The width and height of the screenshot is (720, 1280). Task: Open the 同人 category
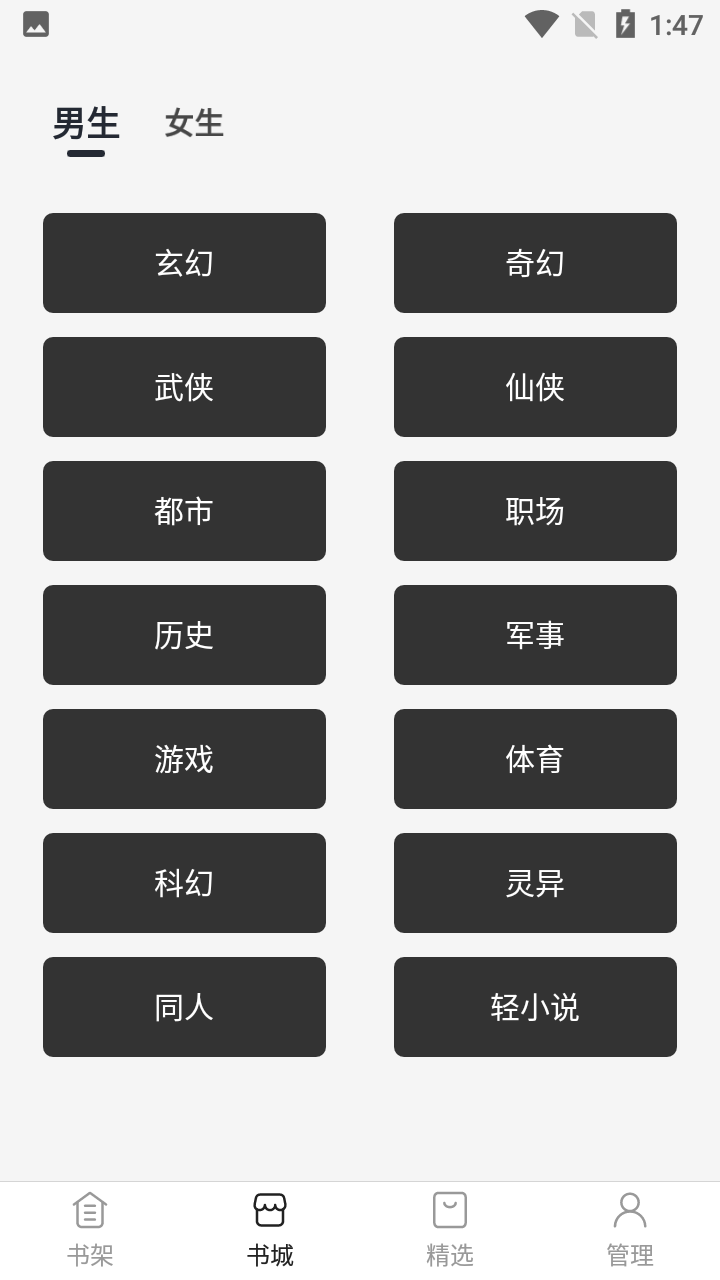(184, 1007)
